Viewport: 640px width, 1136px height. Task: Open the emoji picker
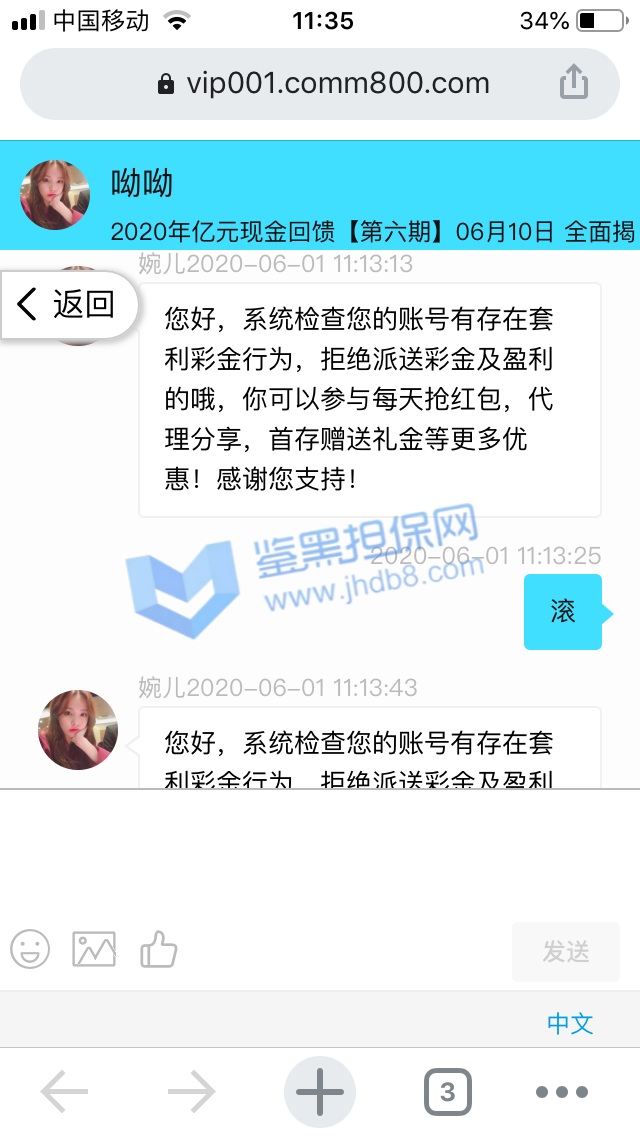30,949
